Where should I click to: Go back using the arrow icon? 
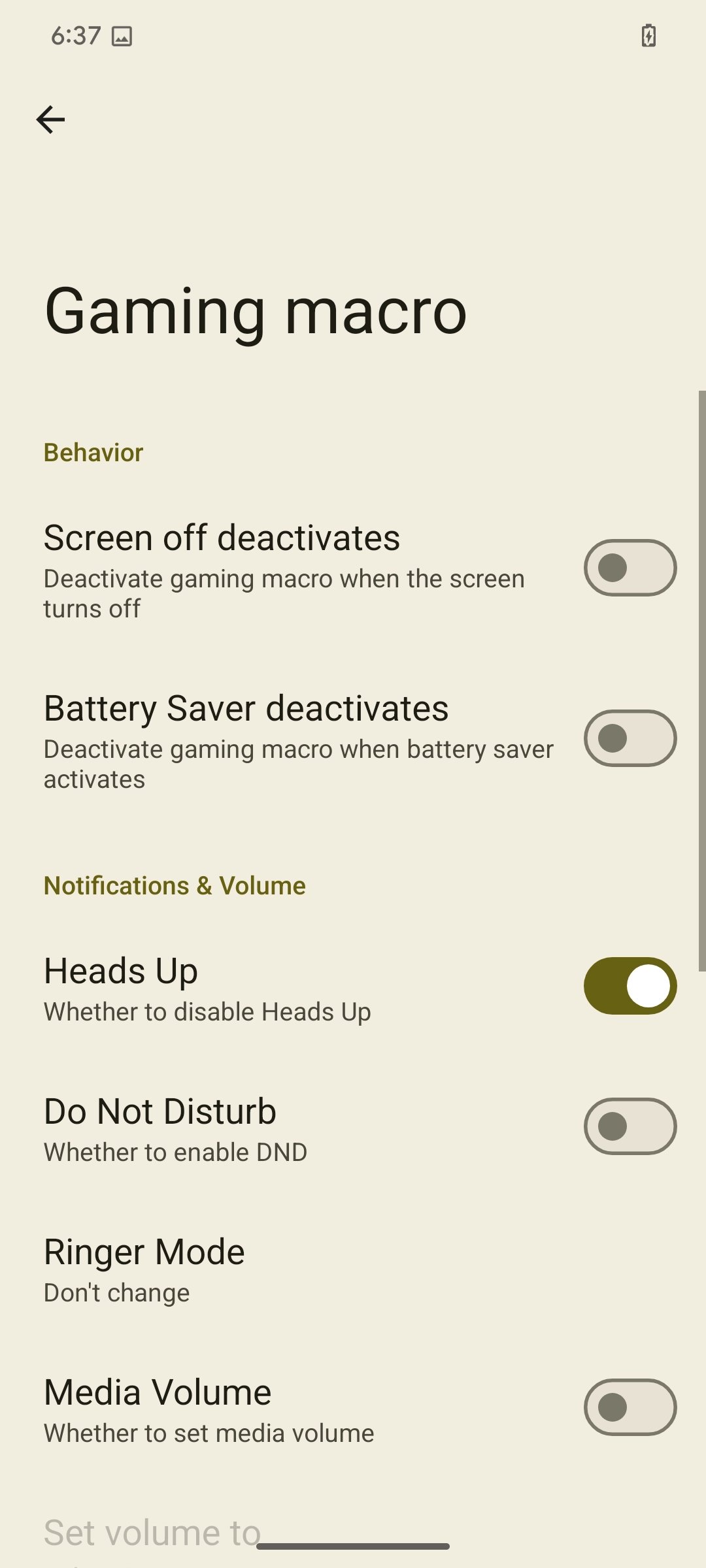coord(50,120)
